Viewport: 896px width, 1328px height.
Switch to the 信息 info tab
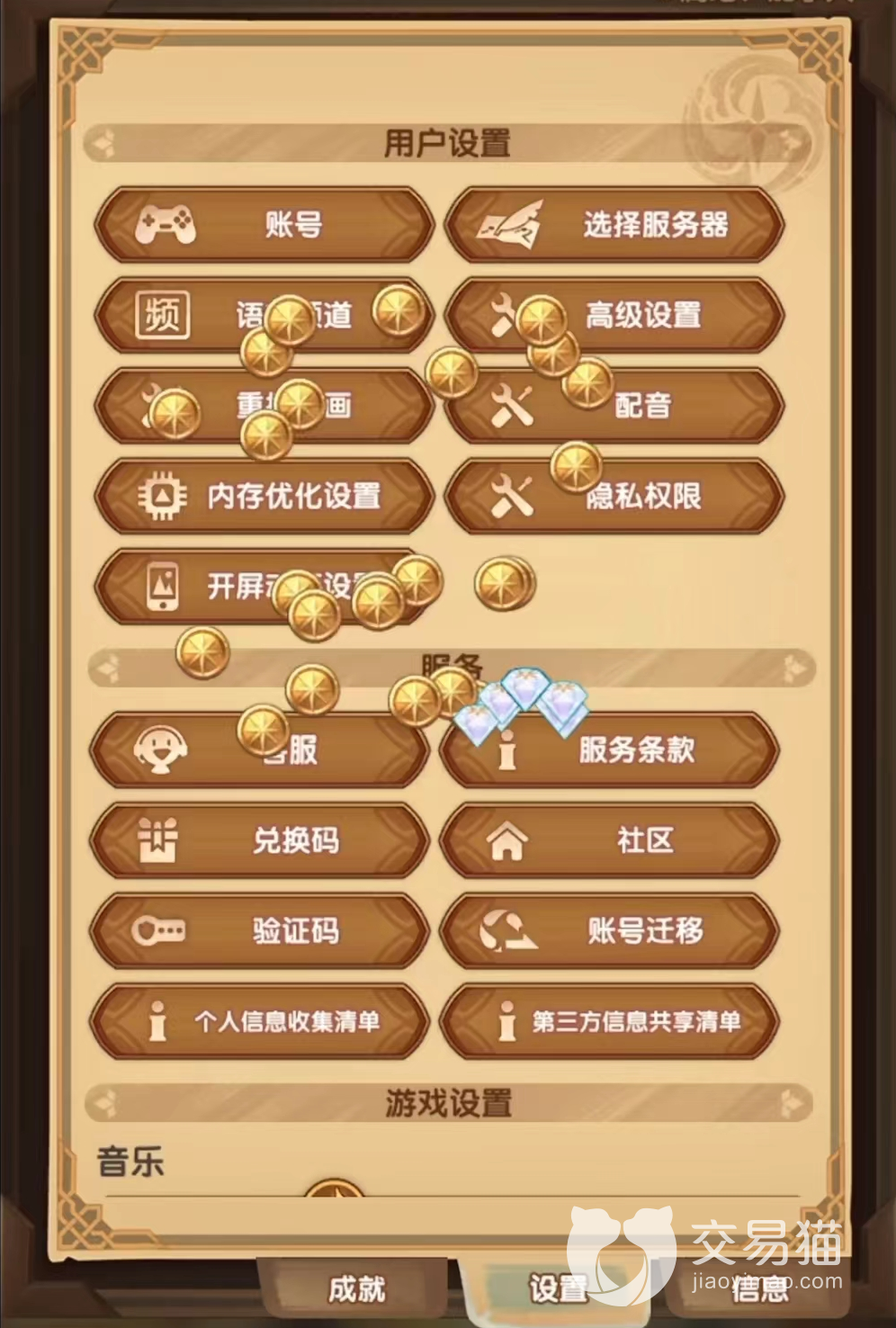click(758, 1291)
